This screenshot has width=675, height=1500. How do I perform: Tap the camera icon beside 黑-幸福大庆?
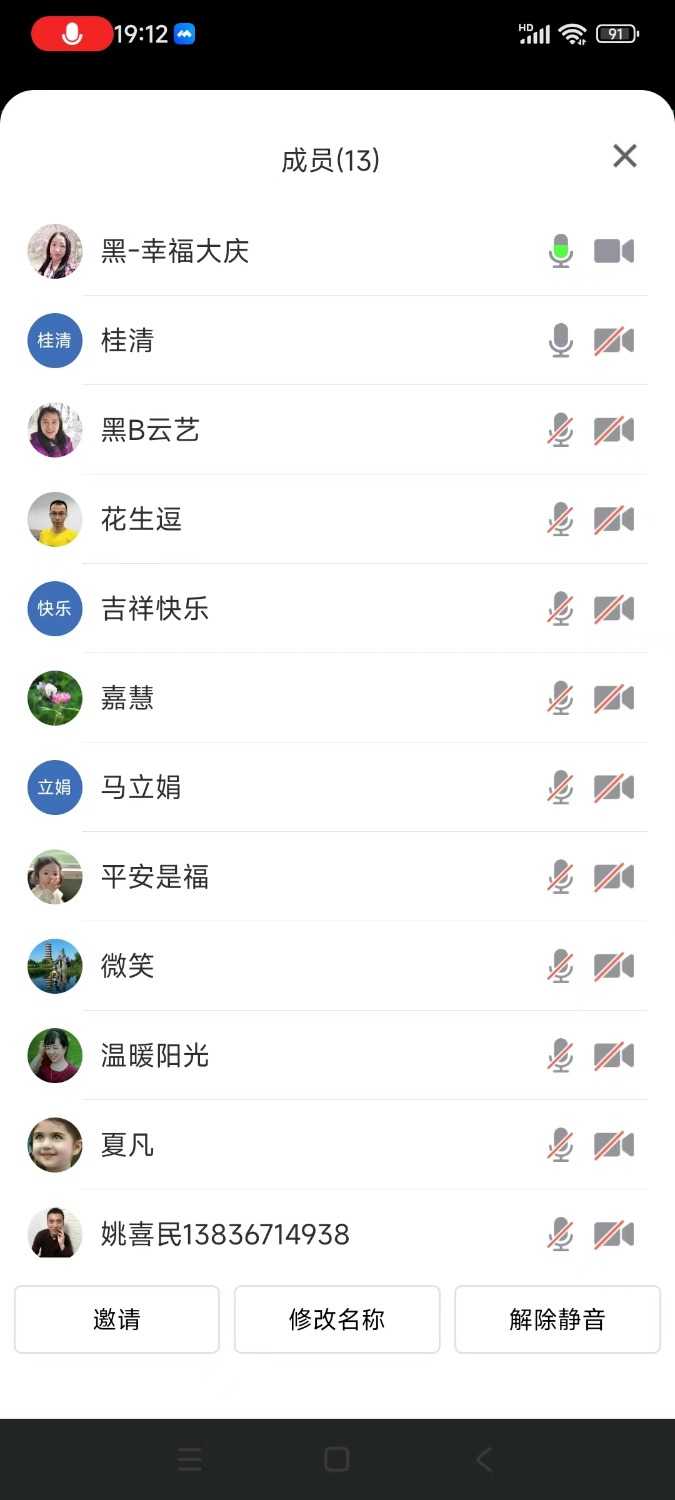point(614,251)
